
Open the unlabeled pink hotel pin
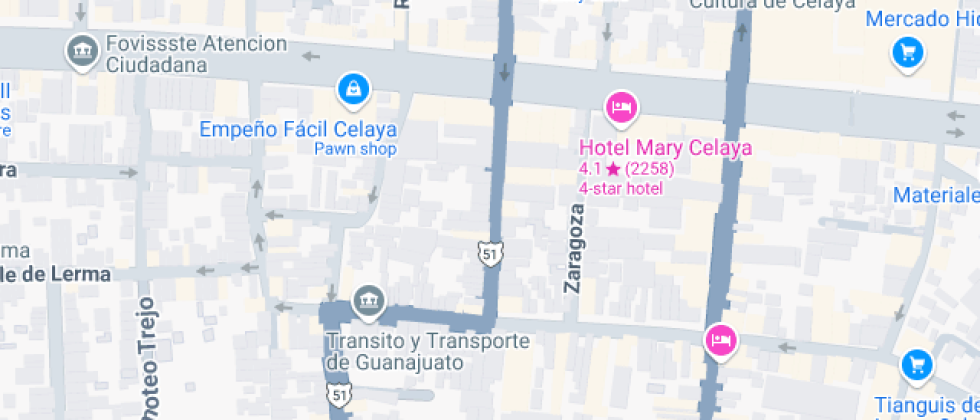[719, 341]
